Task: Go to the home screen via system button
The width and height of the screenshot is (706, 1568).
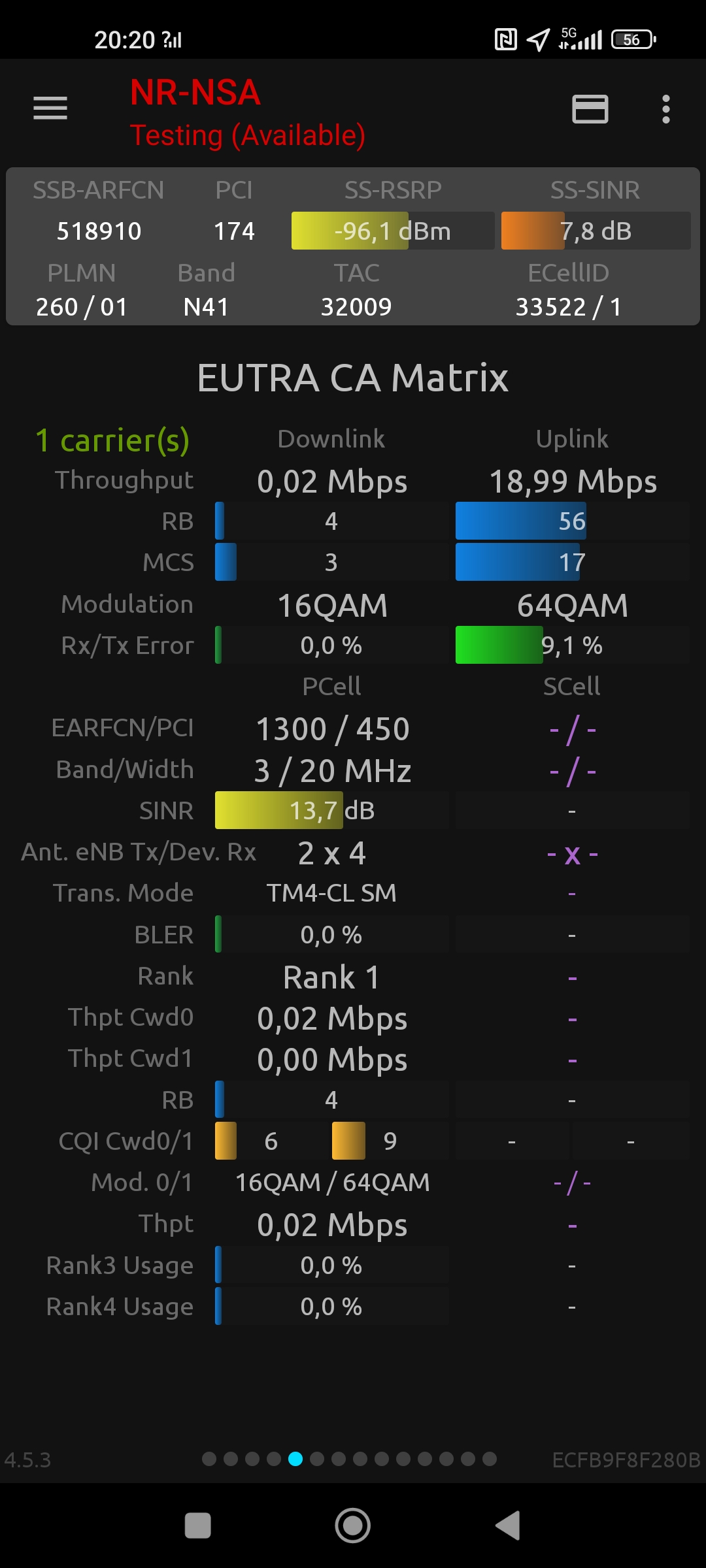Action: coord(353,1526)
